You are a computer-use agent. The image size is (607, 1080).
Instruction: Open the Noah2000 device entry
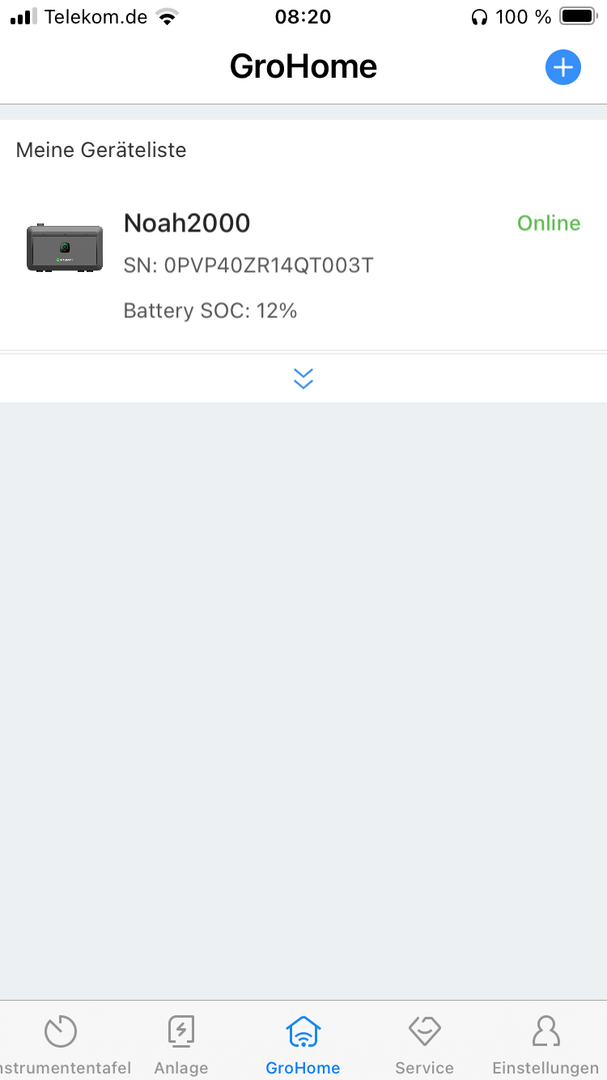303,265
